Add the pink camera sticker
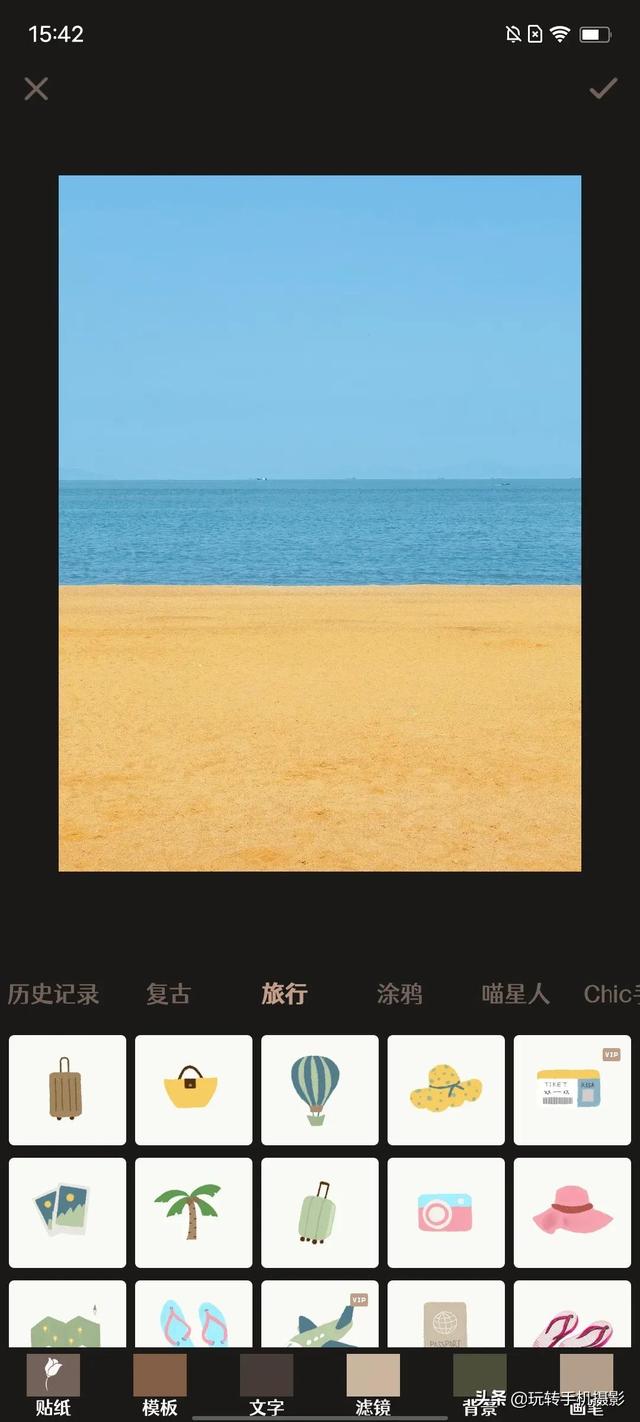The image size is (640, 1422). [446, 1213]
